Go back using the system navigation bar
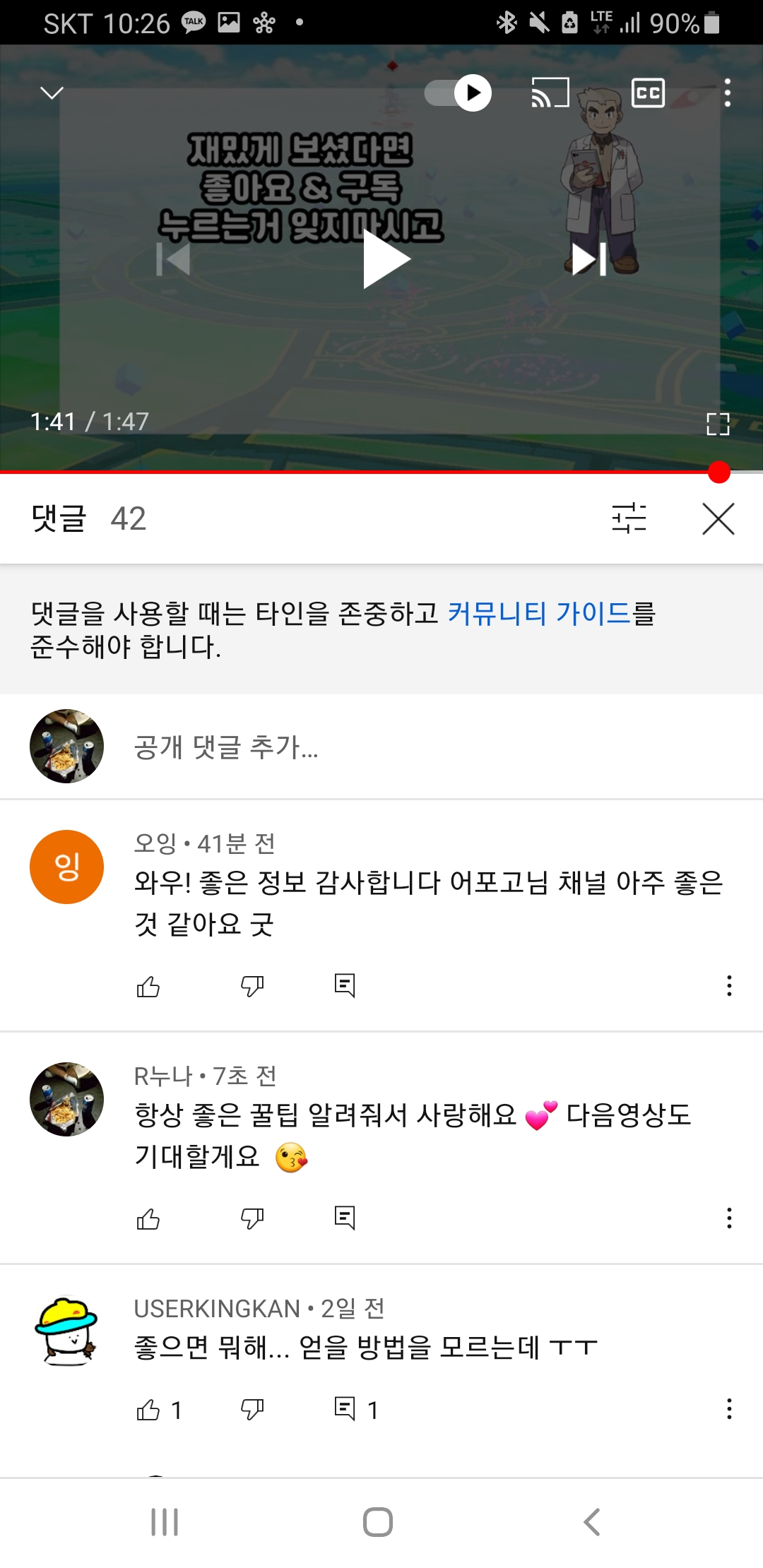 pos(592,1521)
